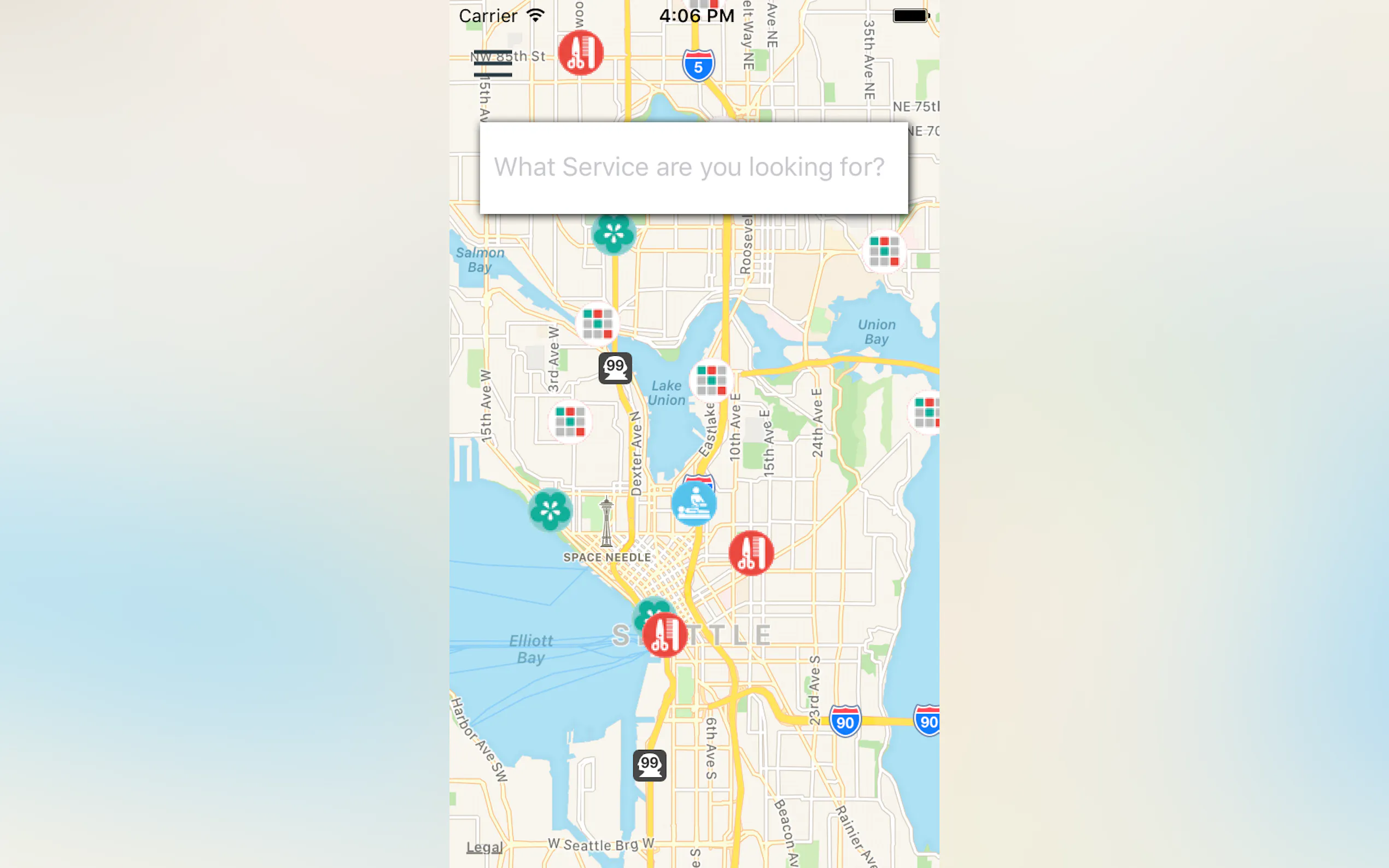This screenshot has width=1389, height=868.
Task: Tap the flower marker near Space Needle
Action: point(550,510)
